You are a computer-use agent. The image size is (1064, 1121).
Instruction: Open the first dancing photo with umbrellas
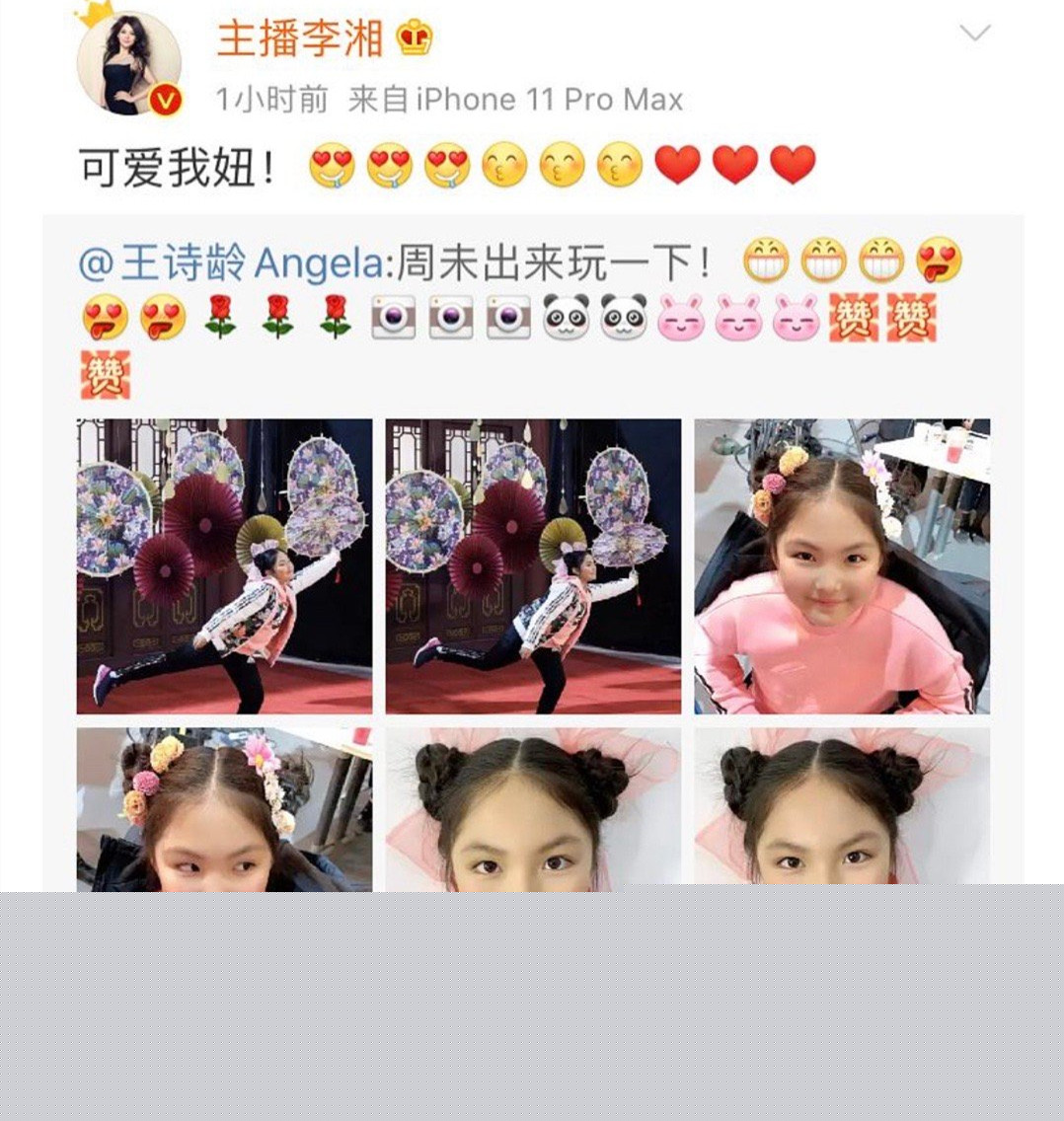tap(225, 565)
